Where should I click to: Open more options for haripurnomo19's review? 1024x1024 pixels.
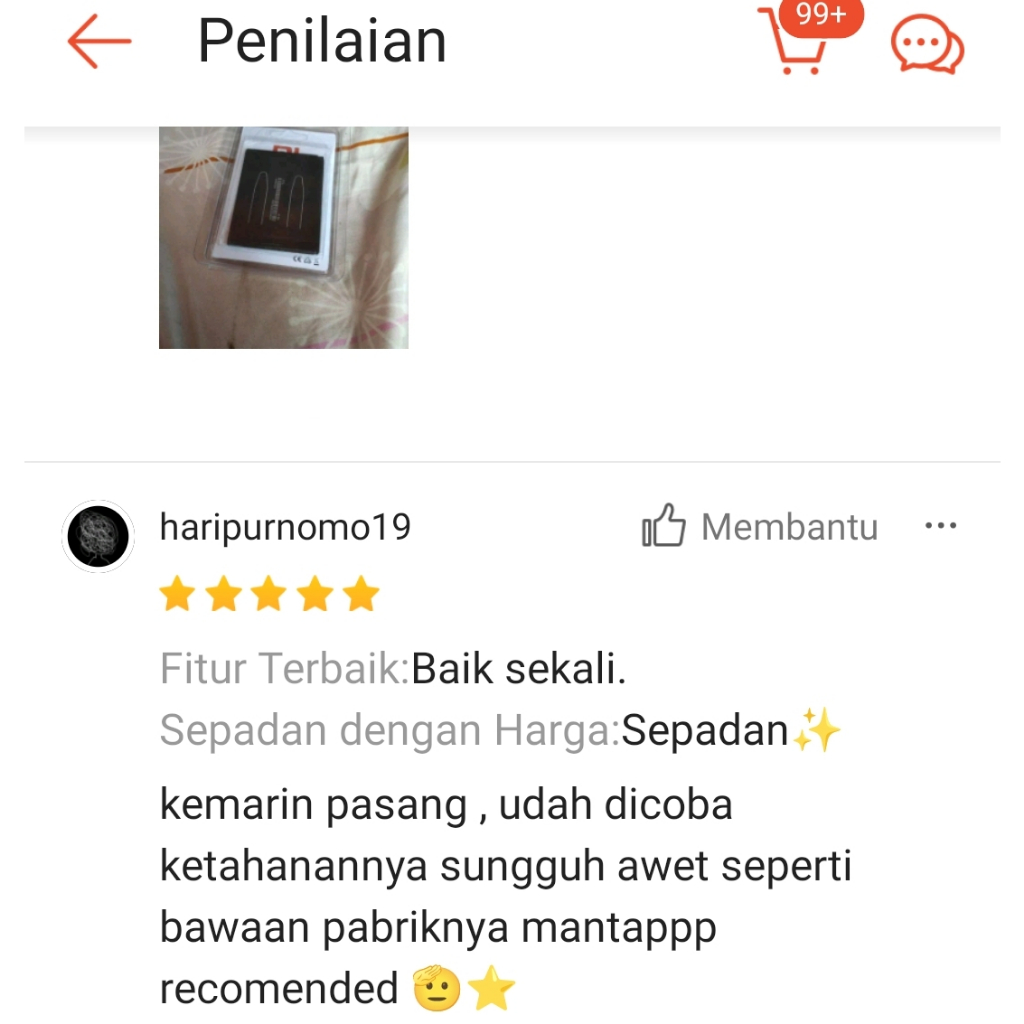tap(940, 526)
